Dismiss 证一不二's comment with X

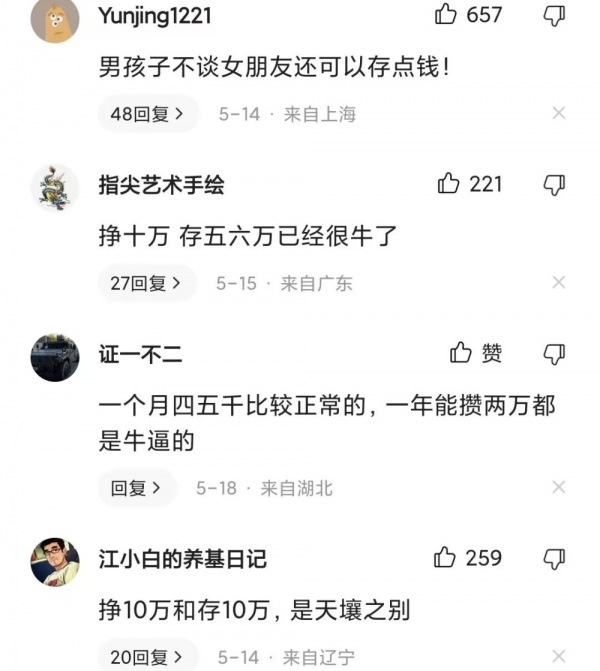[x=559, y=487]
